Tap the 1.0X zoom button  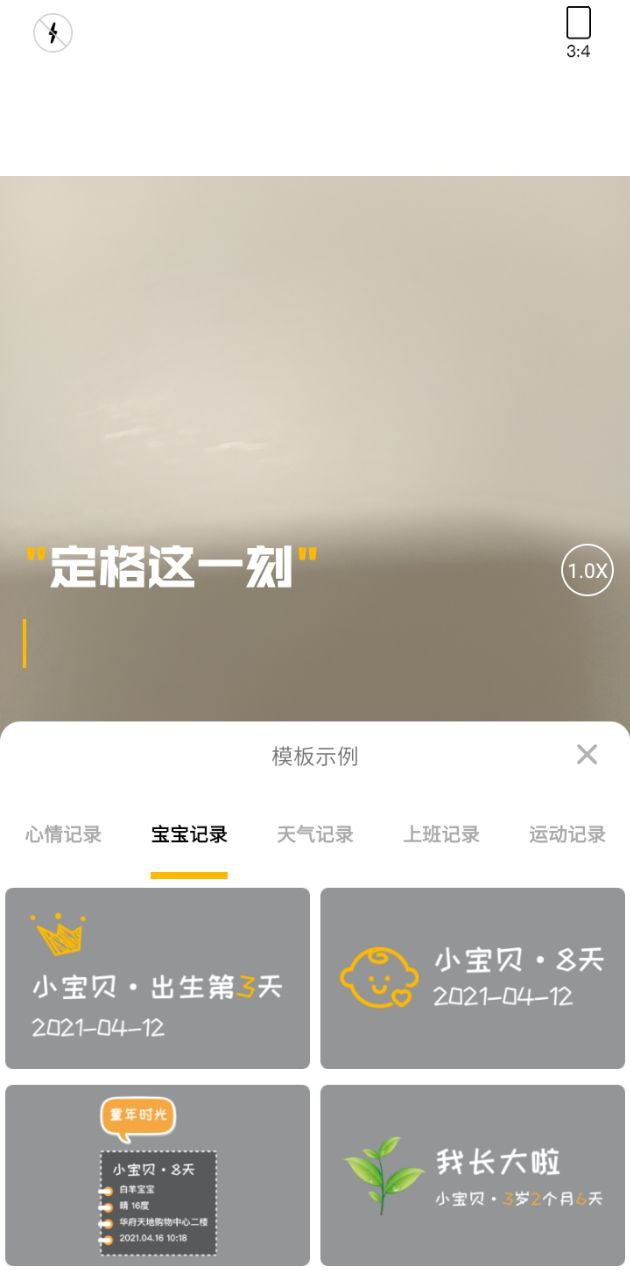(587, 571)
